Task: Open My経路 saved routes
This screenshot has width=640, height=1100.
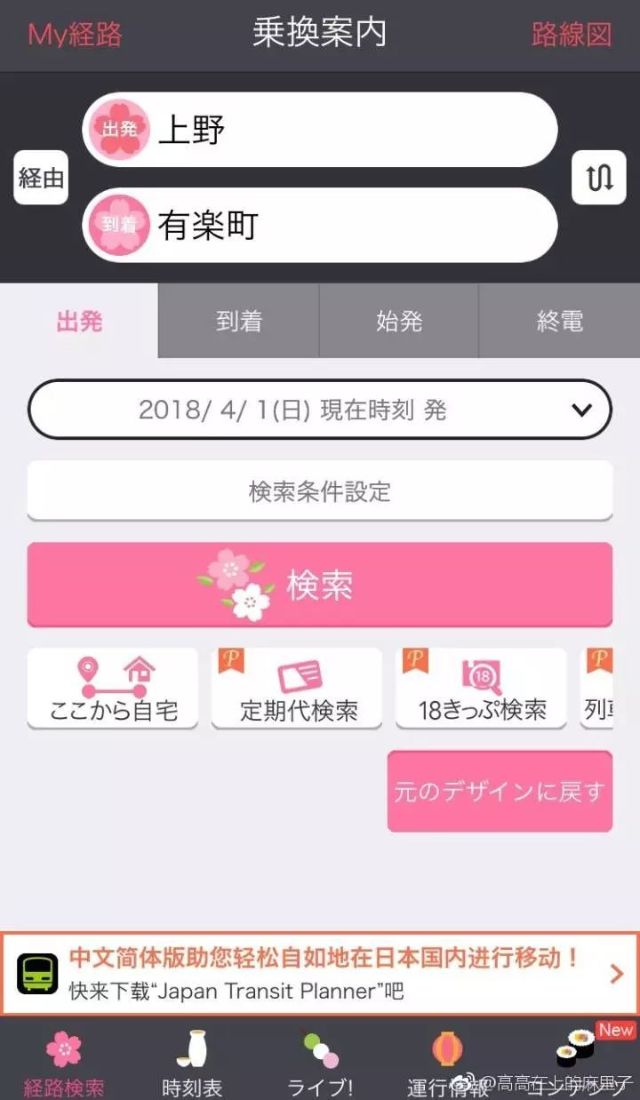Action: click(75, 34)
